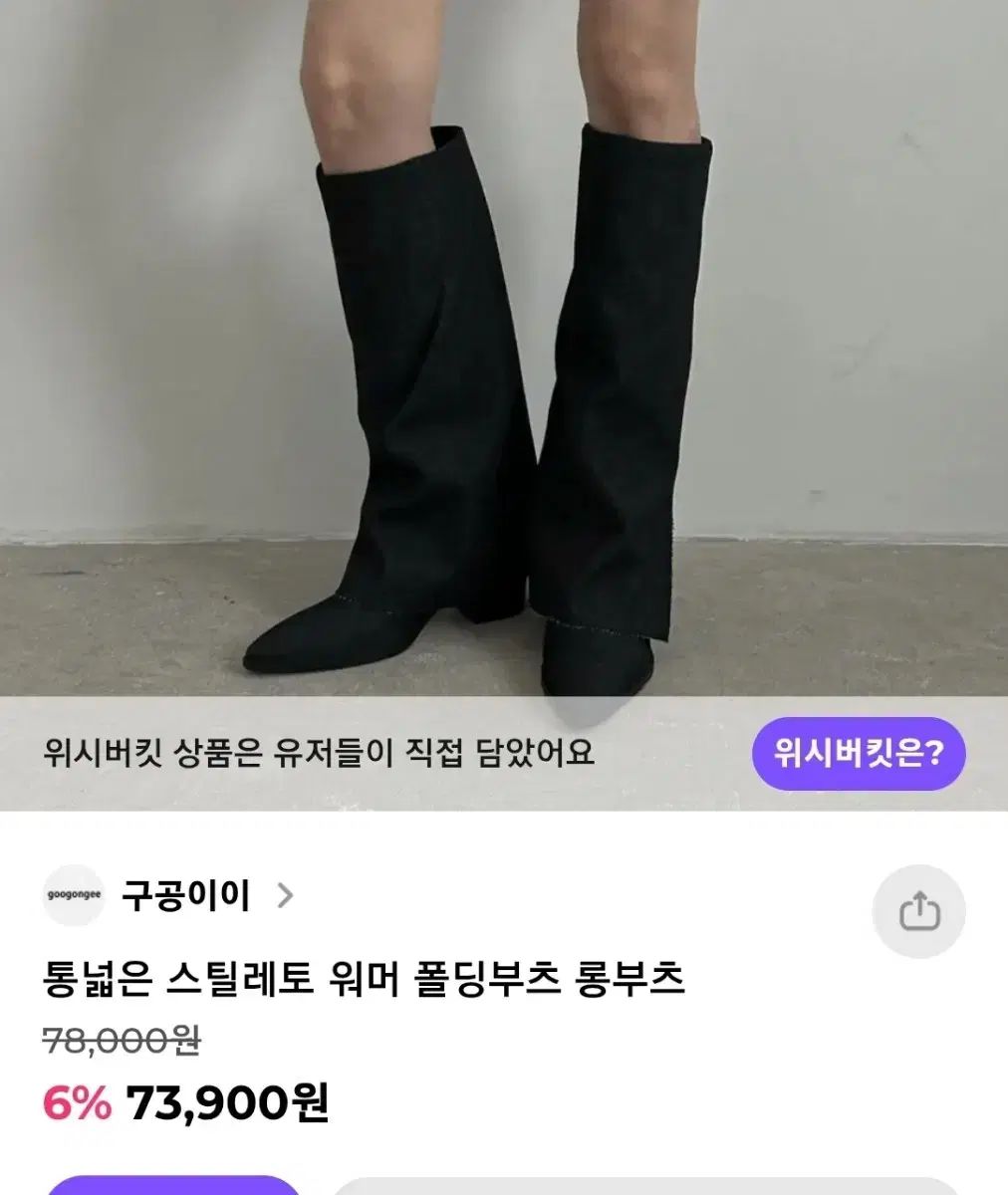This screenshot has width=1008, height=1195.
Task: Open the 구공이이 store page
Action: pyautogui.click(x=185, y=895)
